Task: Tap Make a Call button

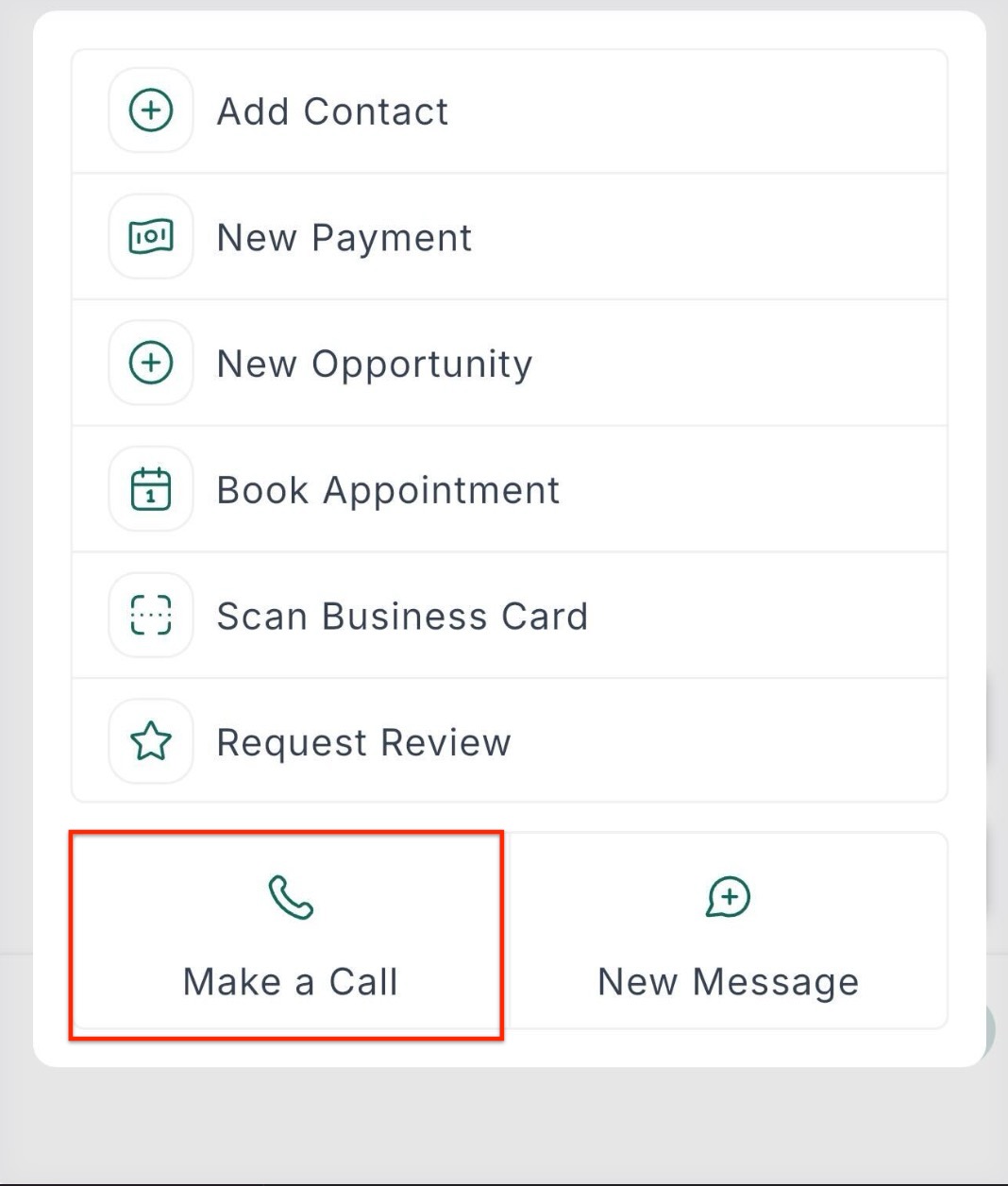Action: (289, 935)
